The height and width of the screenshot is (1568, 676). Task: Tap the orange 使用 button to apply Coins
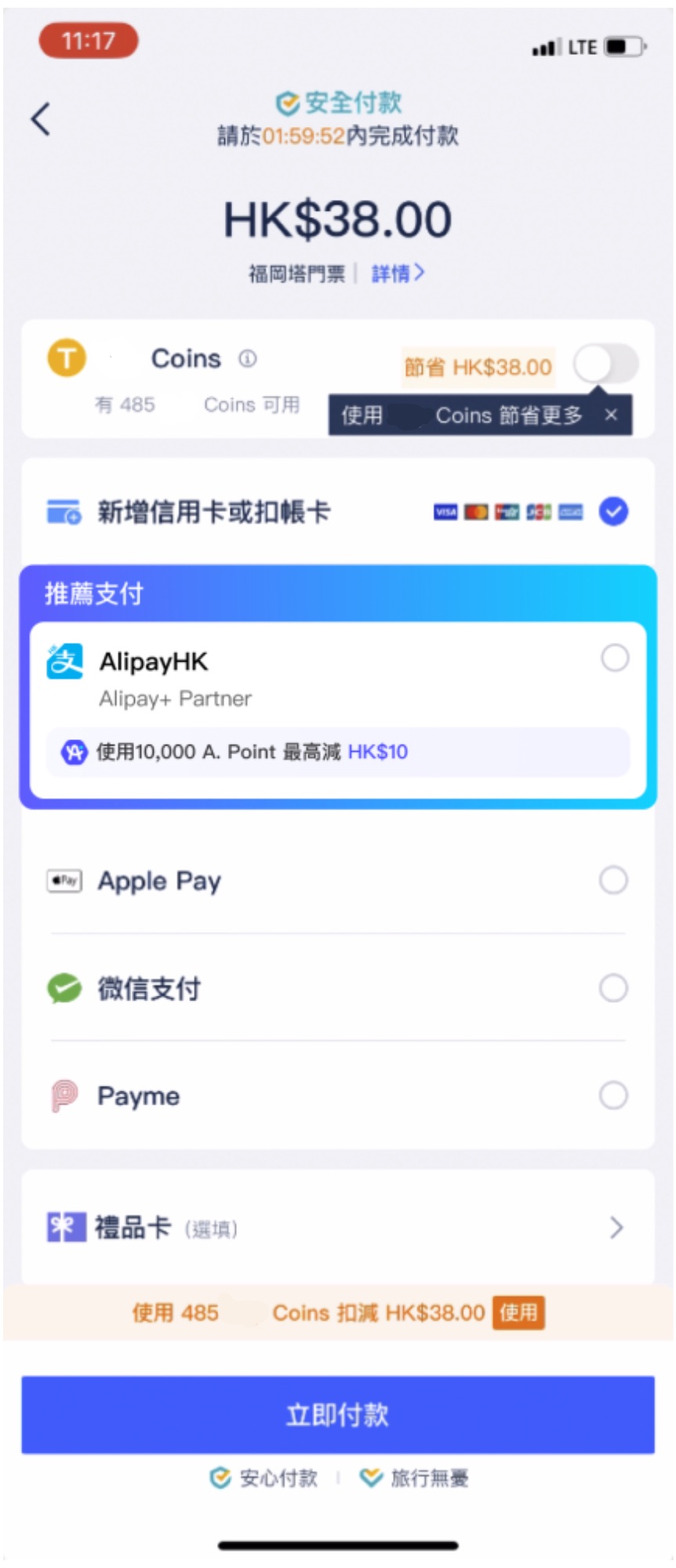(x=518, y=1312)
